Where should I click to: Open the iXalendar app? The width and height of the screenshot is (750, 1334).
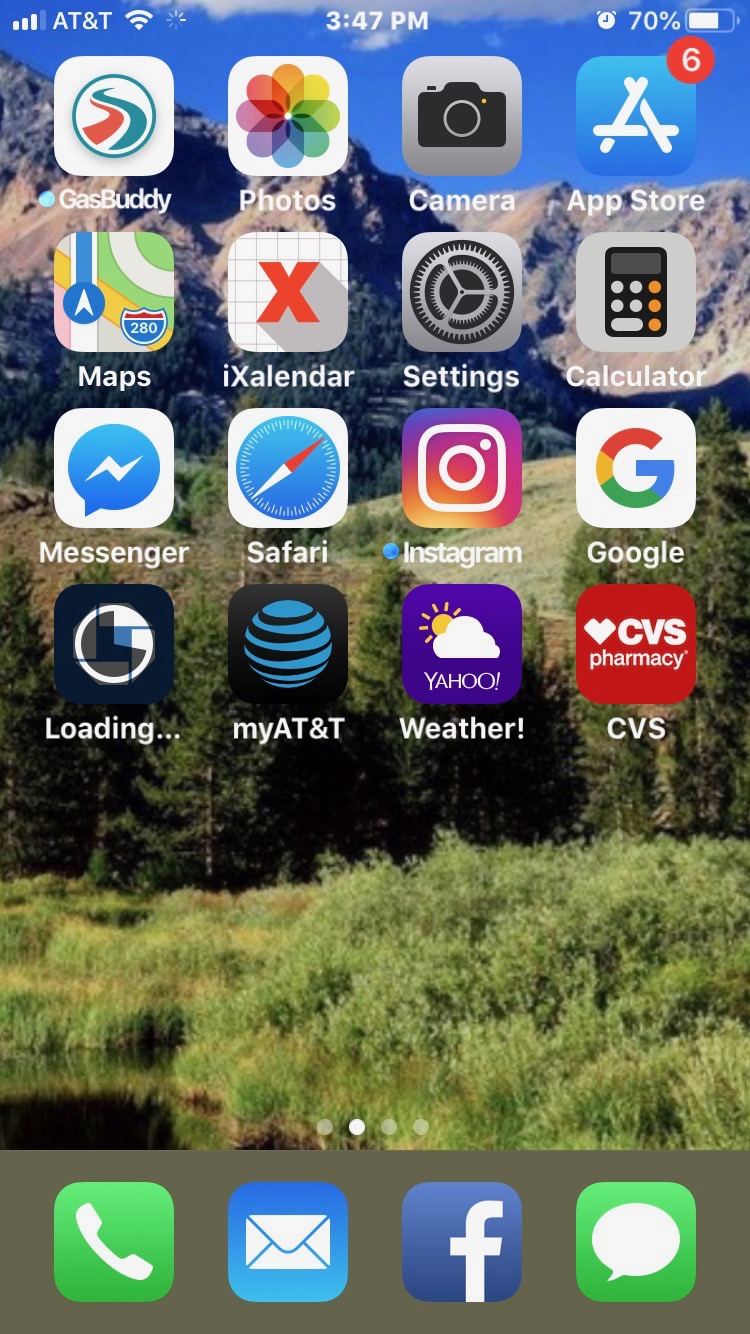288,292
